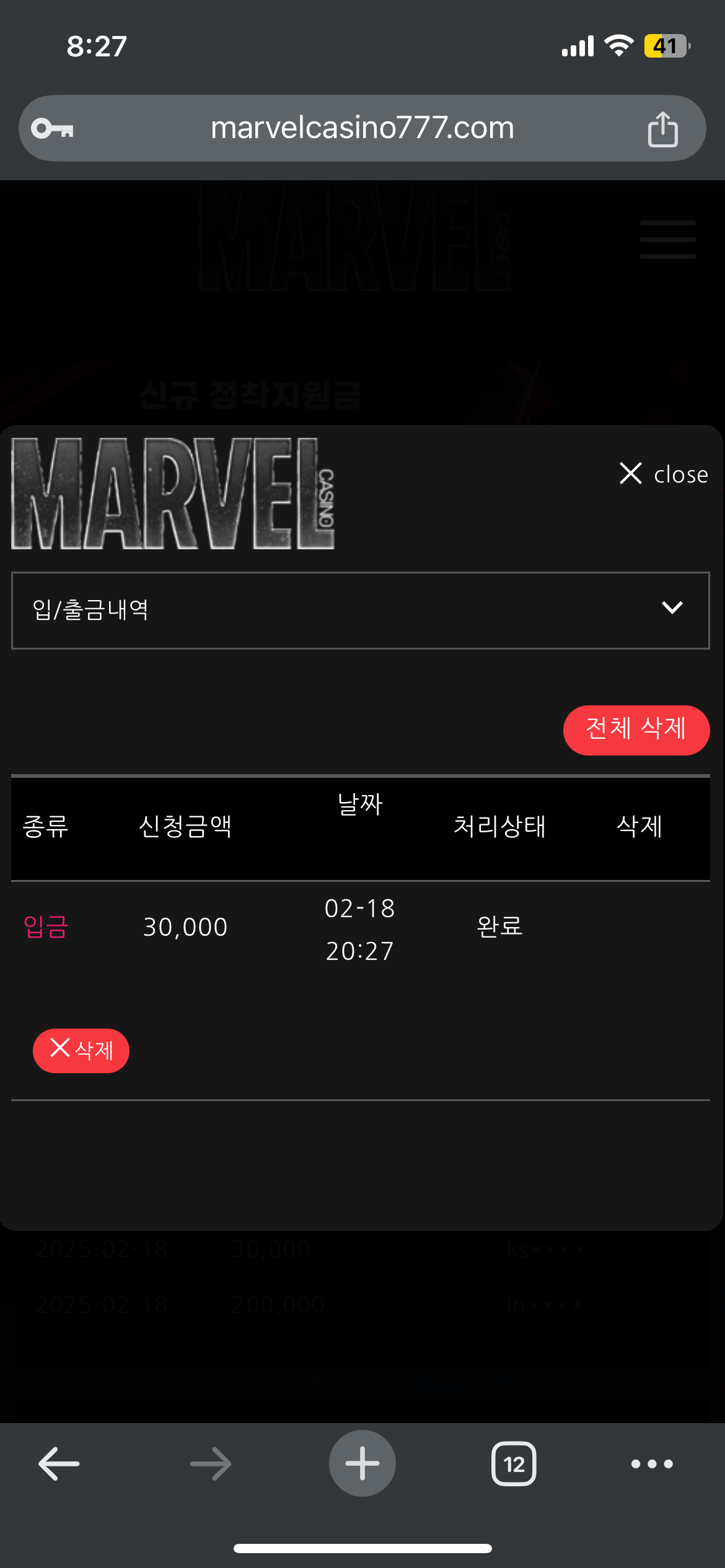Delete the 30,000 deposit record

pos(81,1050)
